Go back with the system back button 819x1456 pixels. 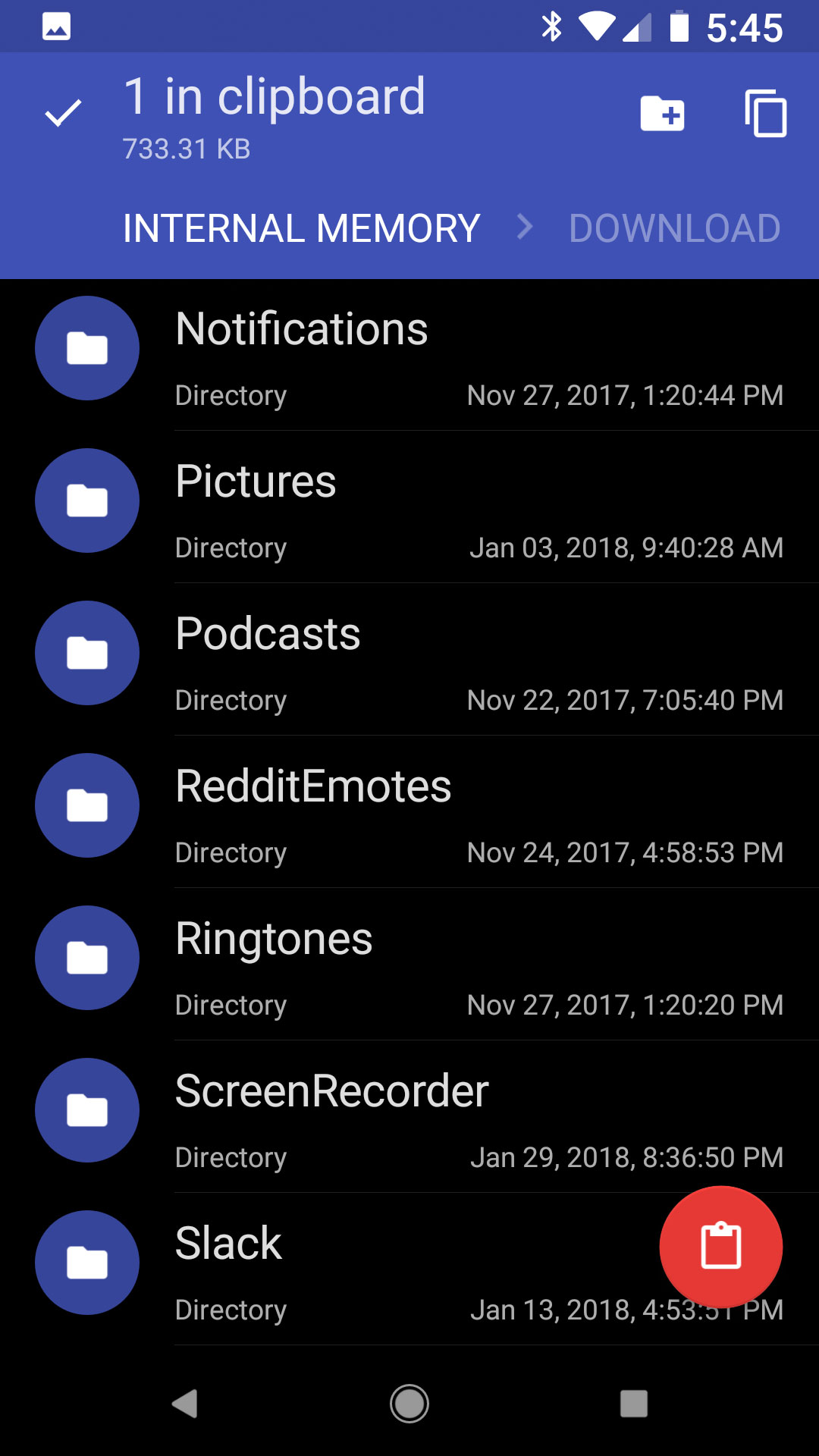click(x=185, y=1404)
